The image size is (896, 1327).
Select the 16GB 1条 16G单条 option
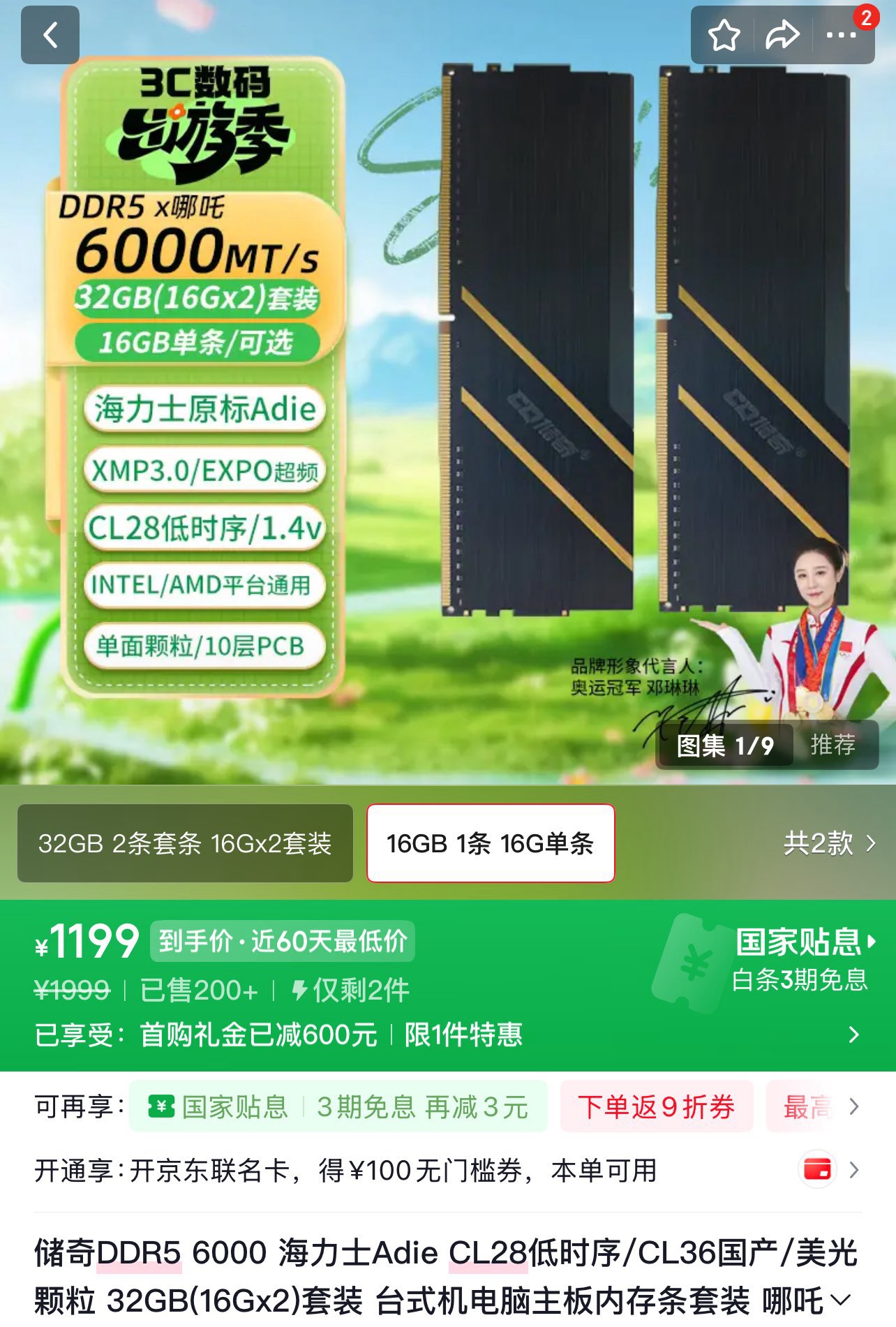tap(491, 843)
